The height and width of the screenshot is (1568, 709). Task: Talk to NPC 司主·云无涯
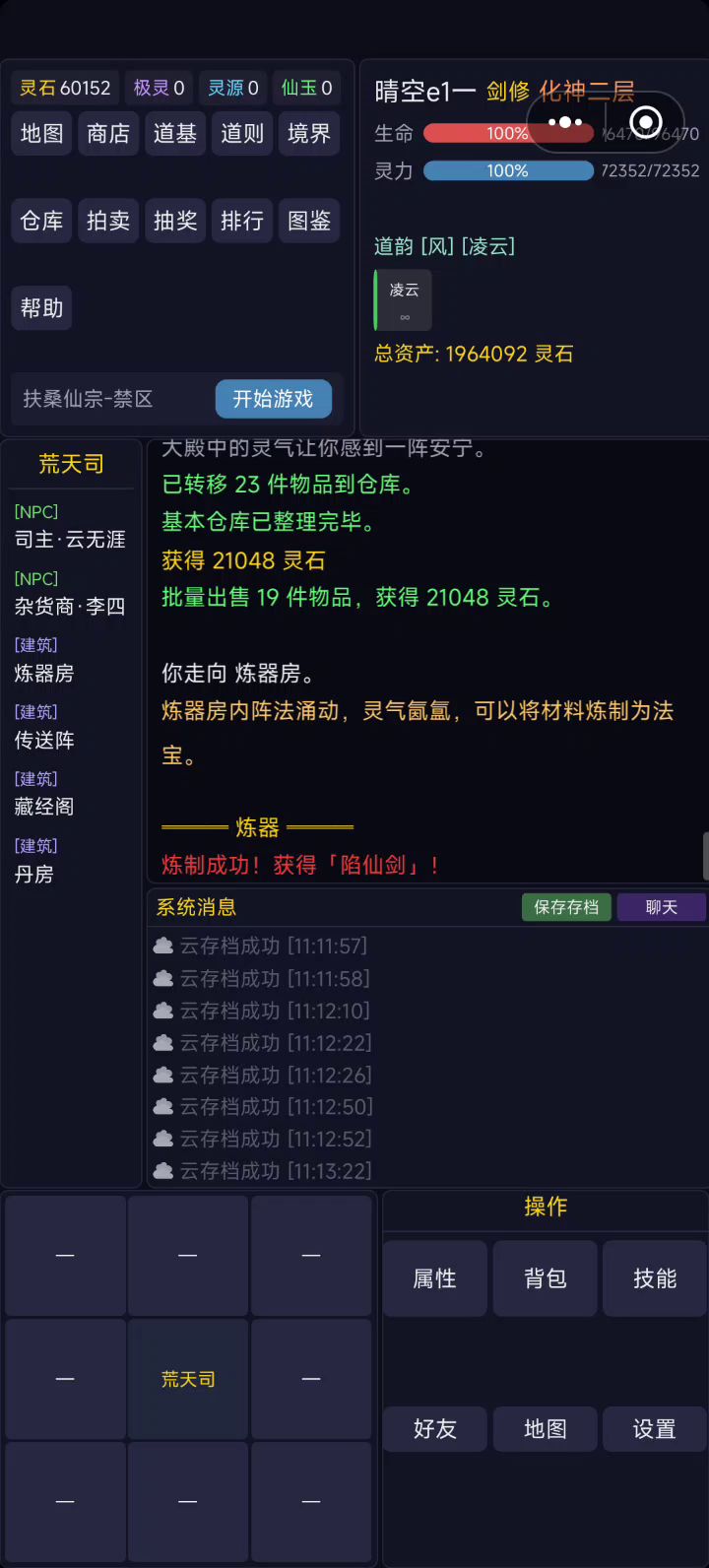70,539
